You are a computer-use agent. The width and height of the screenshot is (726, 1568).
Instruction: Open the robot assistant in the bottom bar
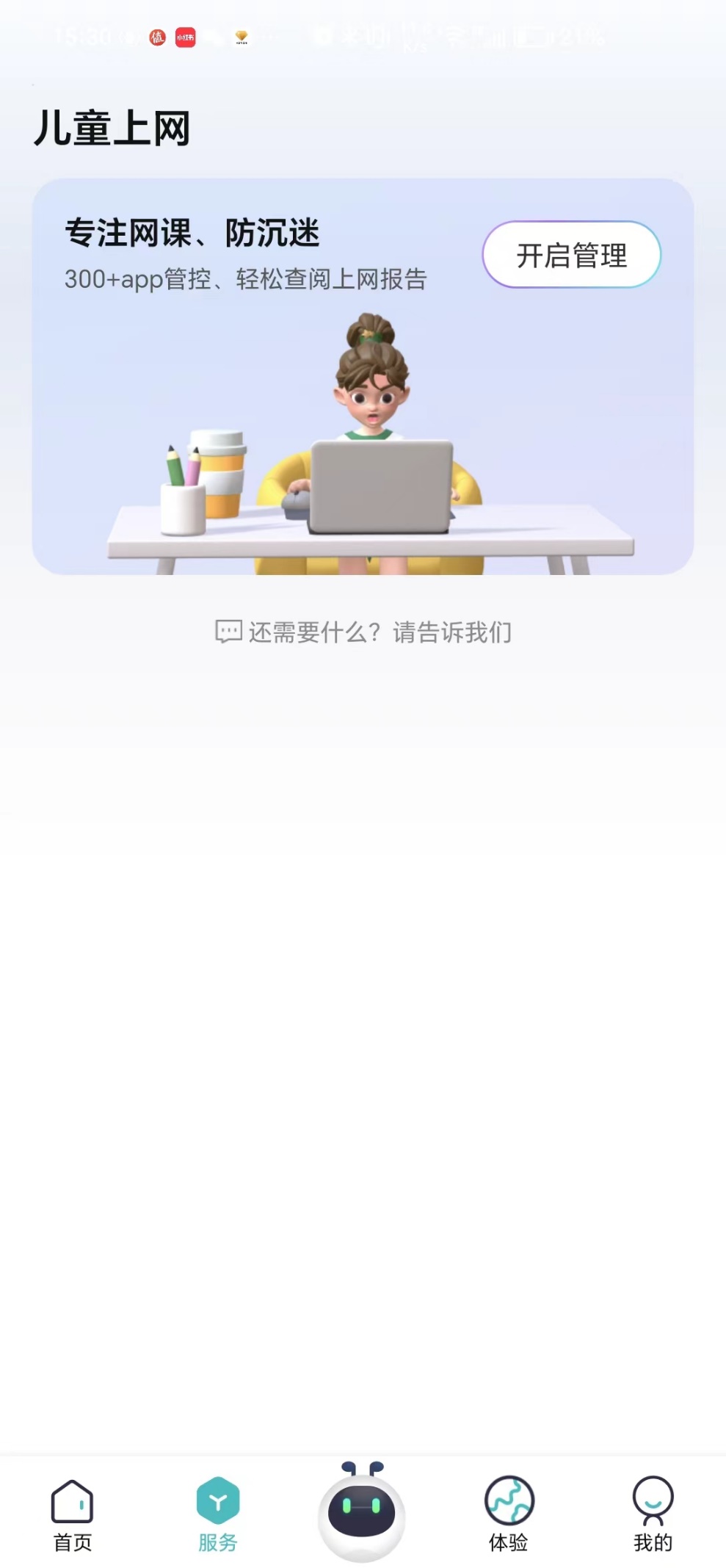point(362,1513)
